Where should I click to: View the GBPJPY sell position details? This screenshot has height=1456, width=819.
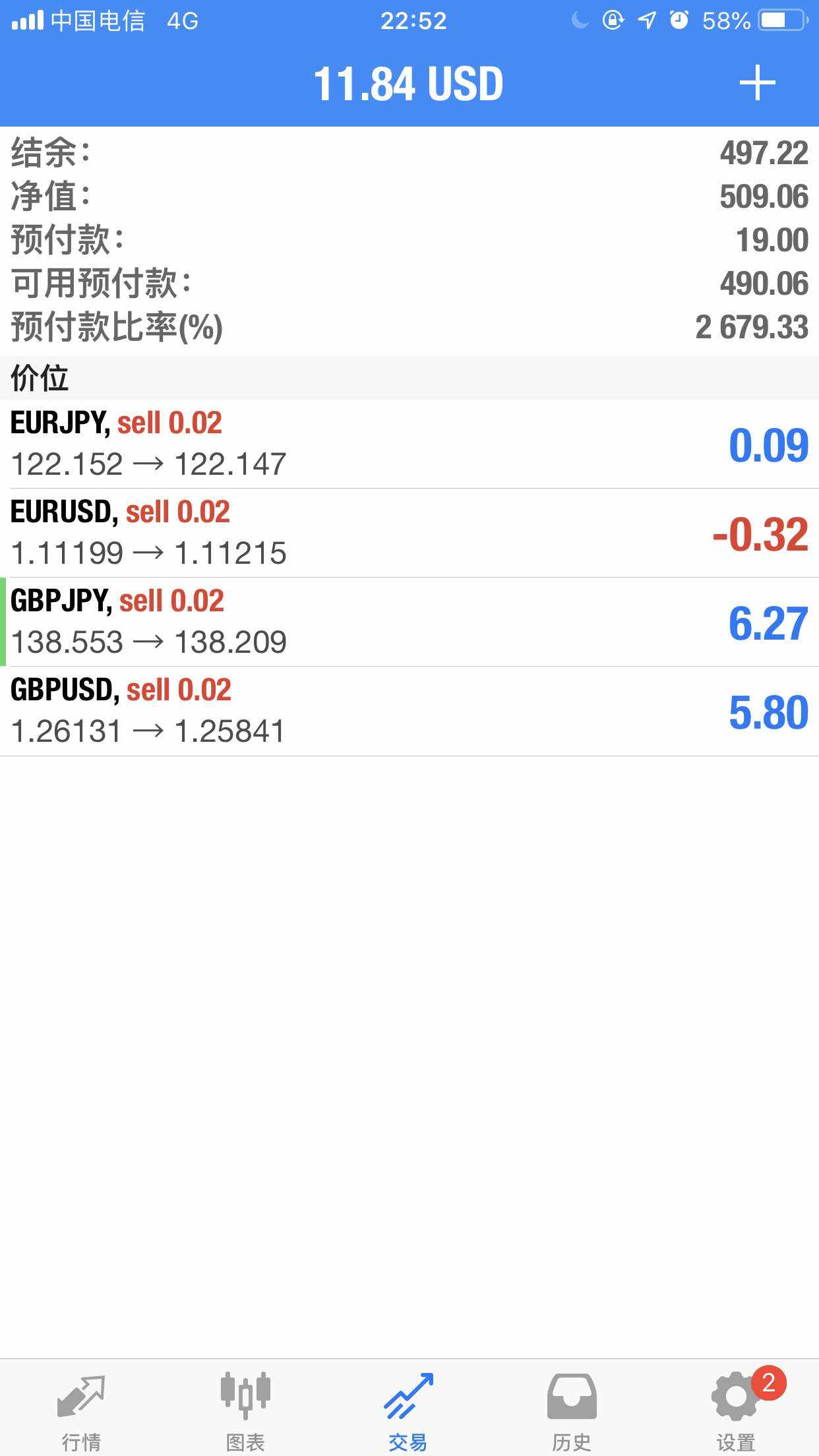pyautogui.click(x=409, y=622)
